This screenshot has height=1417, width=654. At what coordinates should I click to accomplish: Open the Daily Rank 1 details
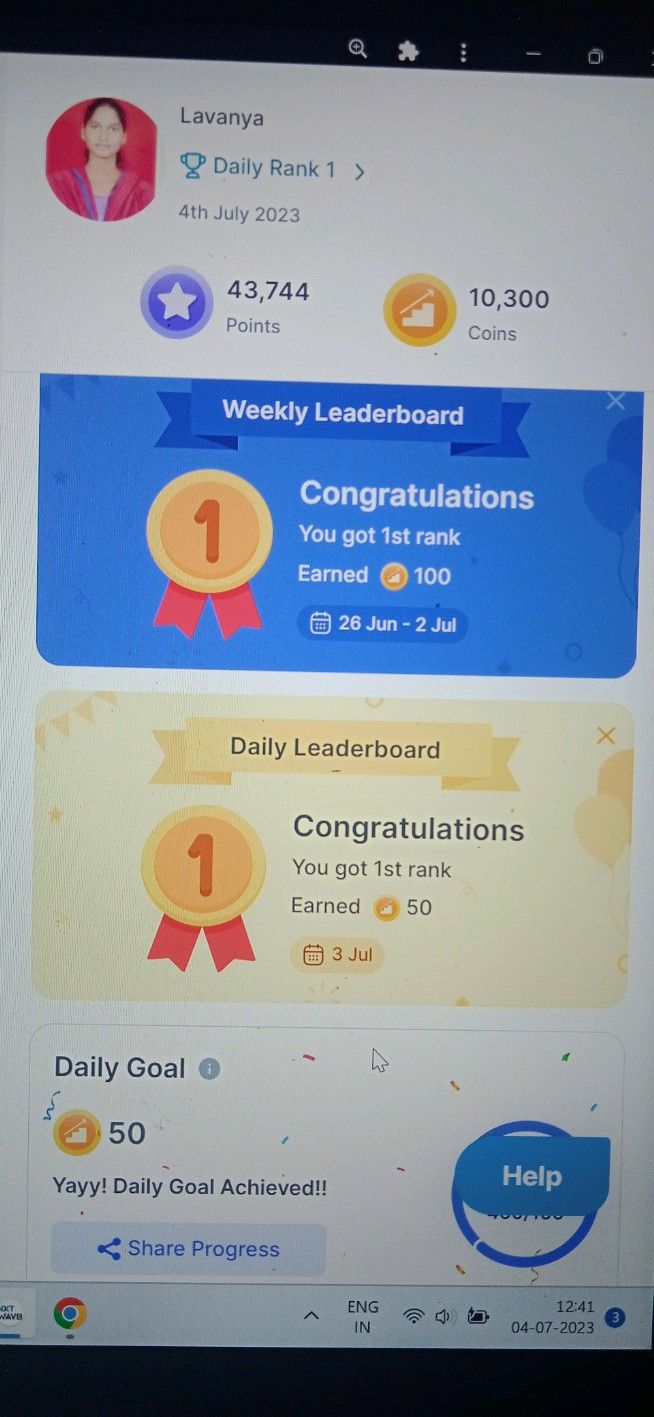coord(273,168)
